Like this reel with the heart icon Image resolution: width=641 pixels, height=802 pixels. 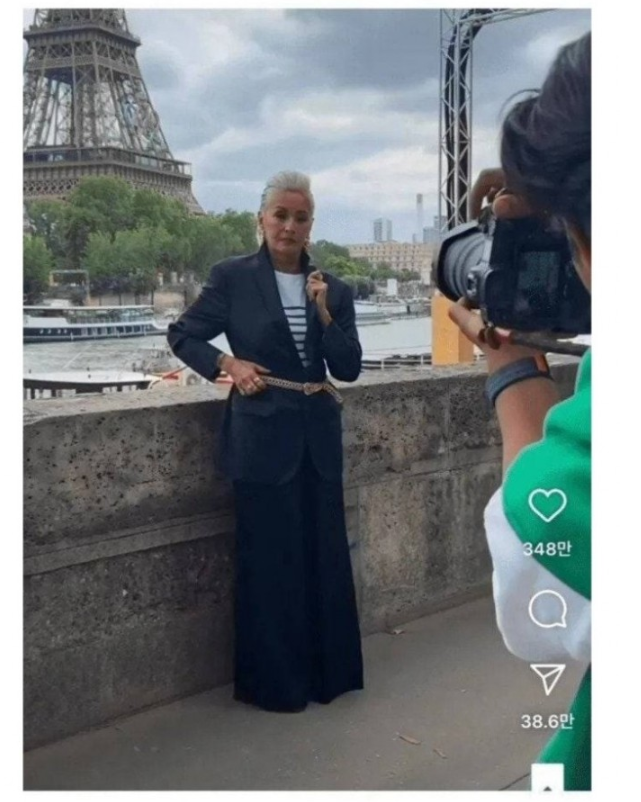(x=547, y=505)
